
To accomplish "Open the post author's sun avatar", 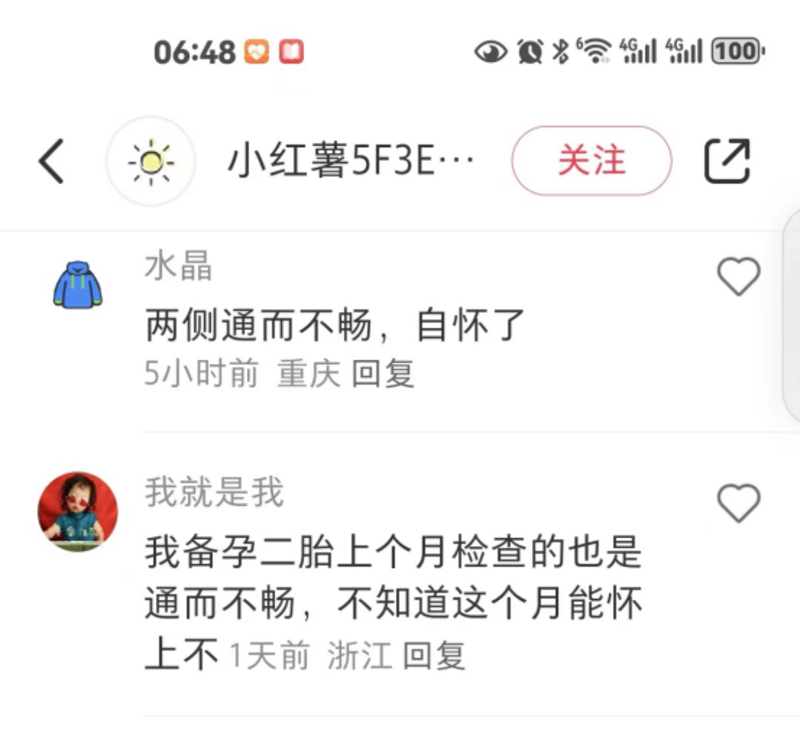I will pyautogui.click(x=151, y=161).
